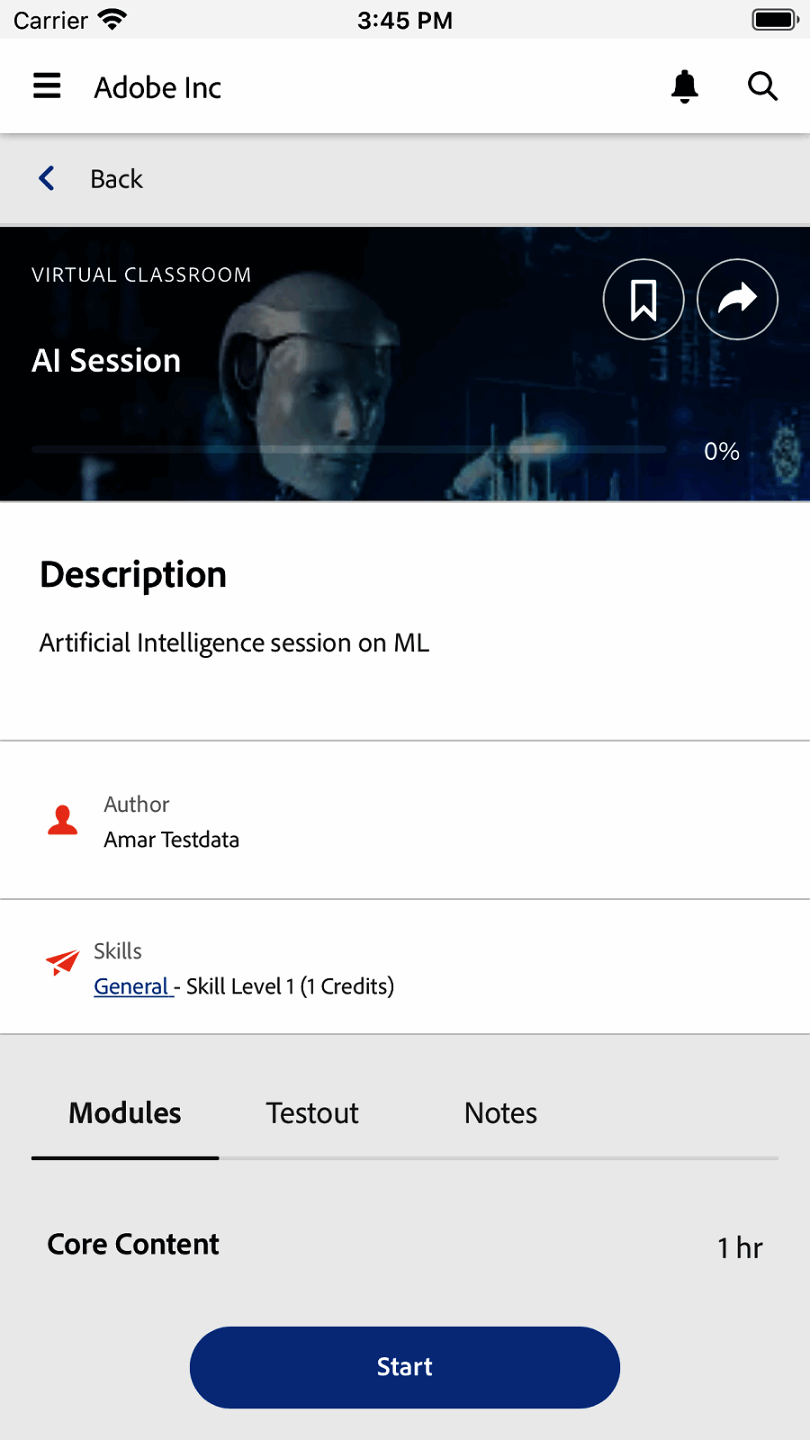The height and width of the screenshot is (1440, 810).
Task: Tap the back chevron icon
Action: (x=45, y=178)
